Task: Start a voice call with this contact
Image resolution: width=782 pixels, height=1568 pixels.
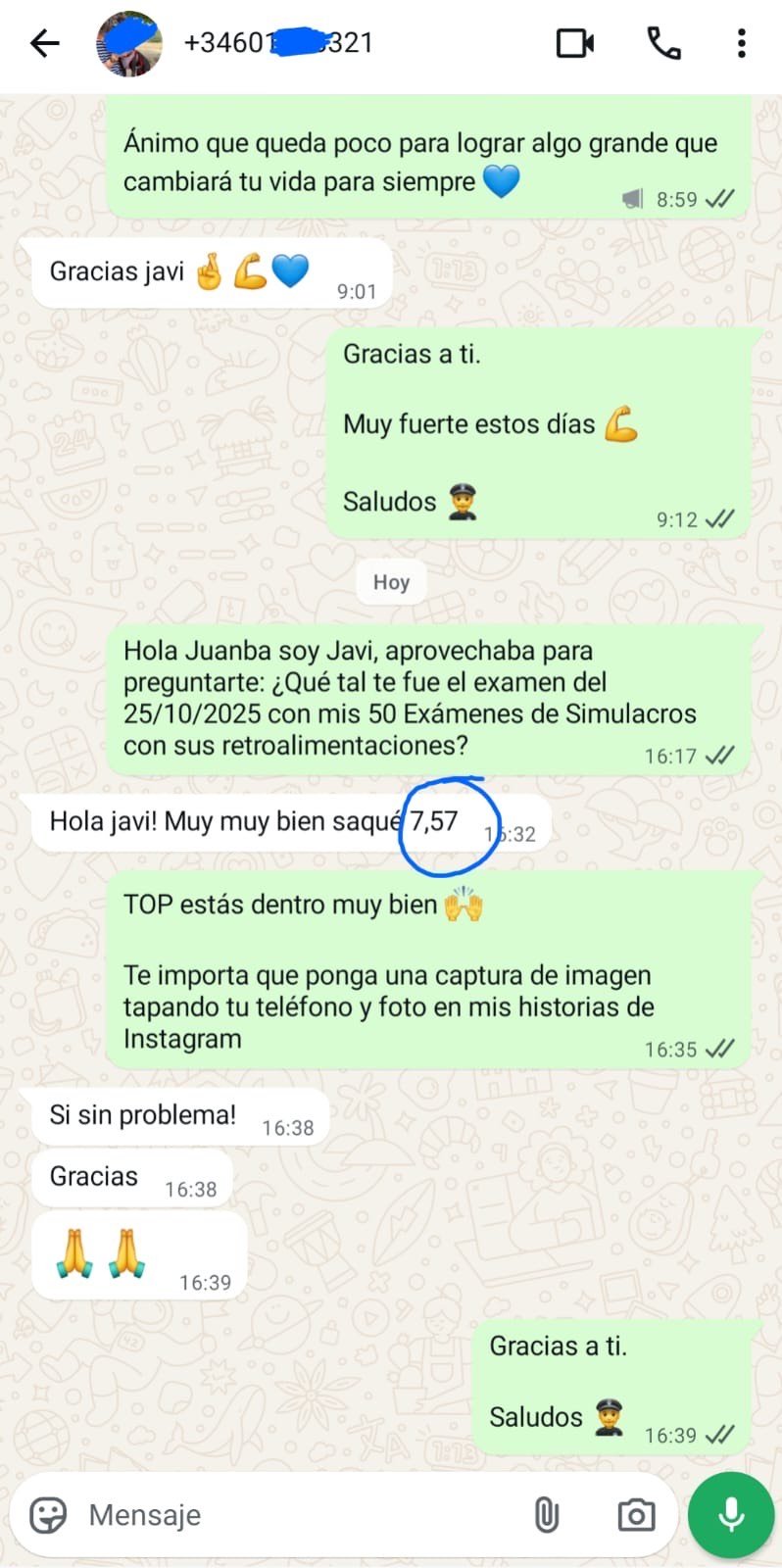Action: pos(663,43)
